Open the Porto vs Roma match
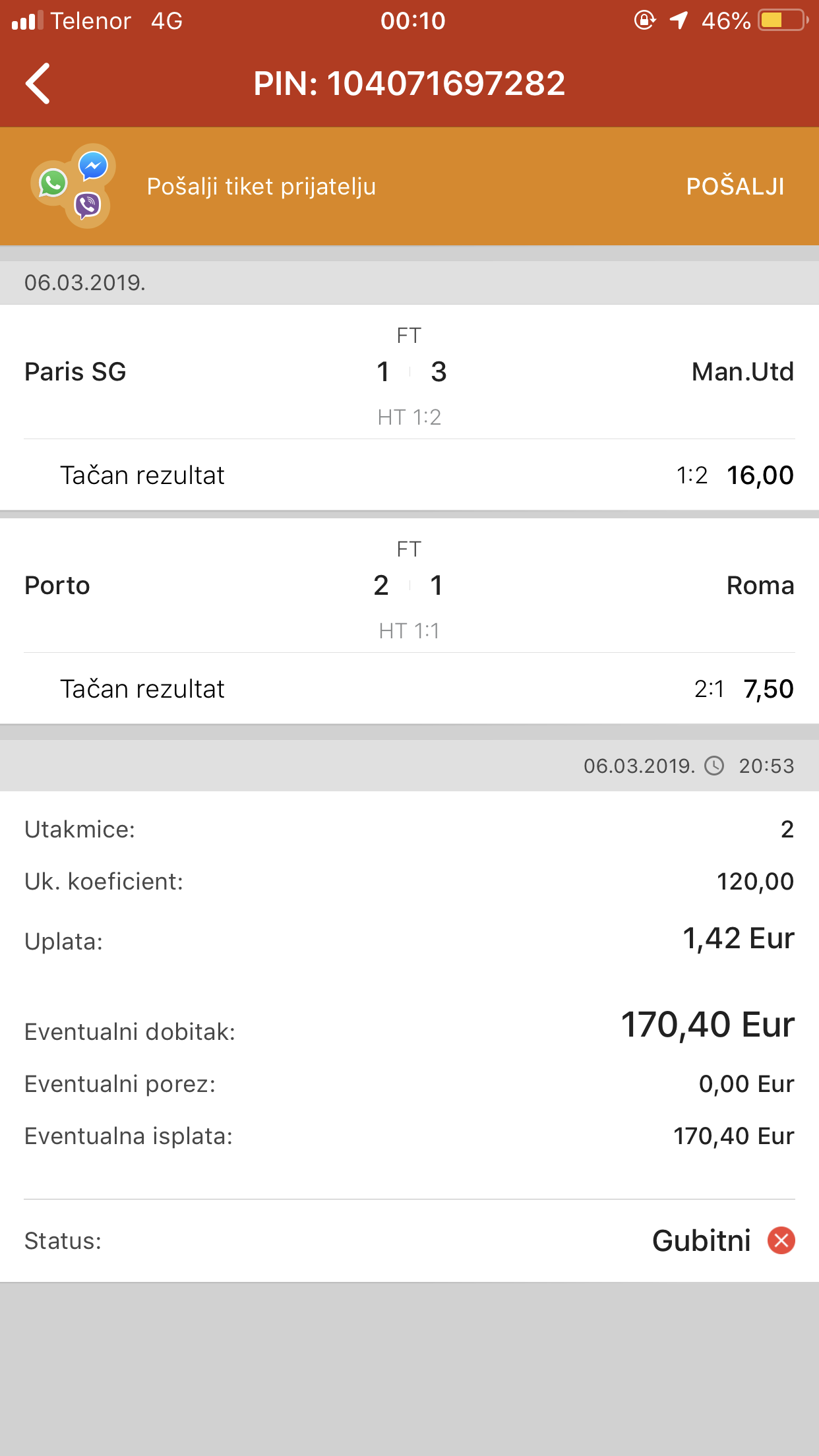The height and width of the screenshot is (1456, 819). pos(409,586)
